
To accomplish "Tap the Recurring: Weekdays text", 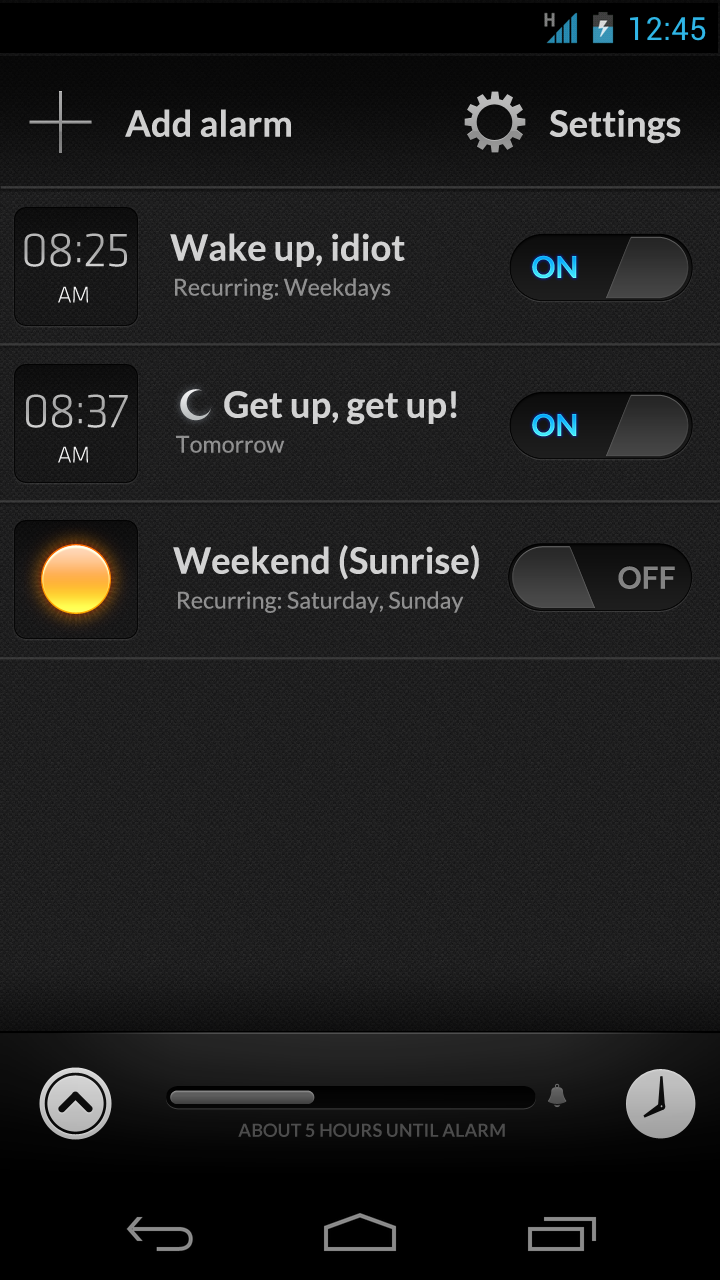I will 282,288.
